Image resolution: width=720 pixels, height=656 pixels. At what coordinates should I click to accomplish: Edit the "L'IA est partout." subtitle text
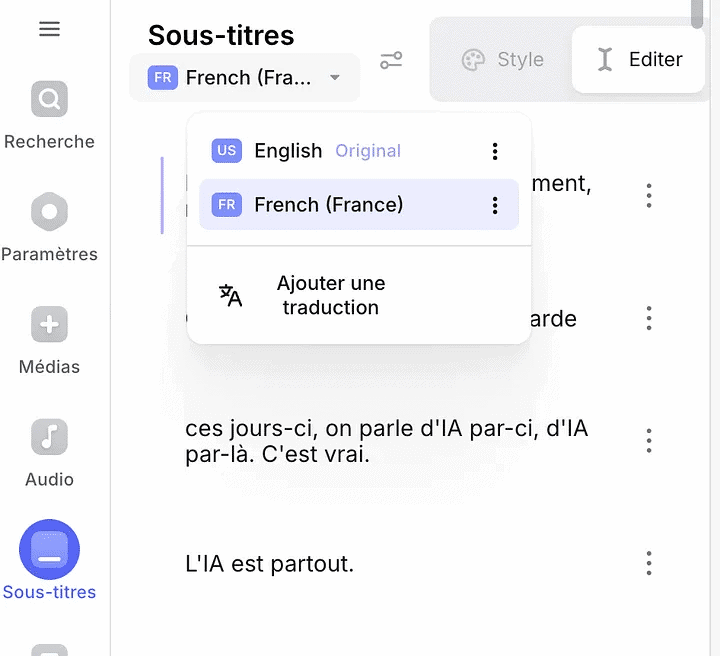pyautogui.click(x=270, y=564)
